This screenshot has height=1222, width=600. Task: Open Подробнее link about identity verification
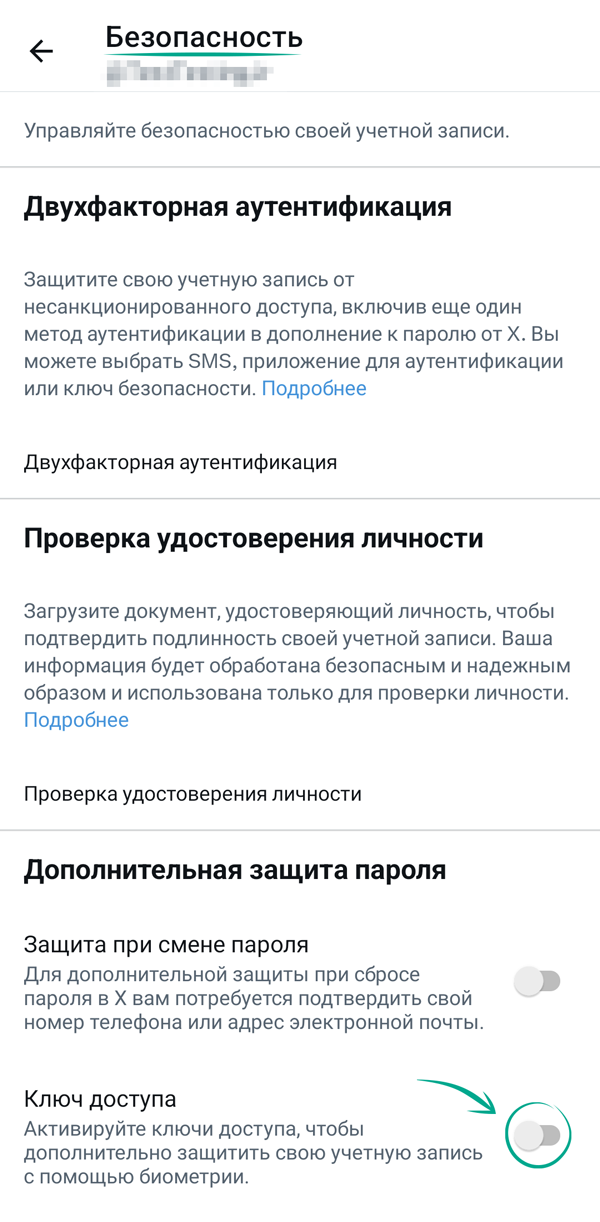pyautogui.click(x=76, y=719)
